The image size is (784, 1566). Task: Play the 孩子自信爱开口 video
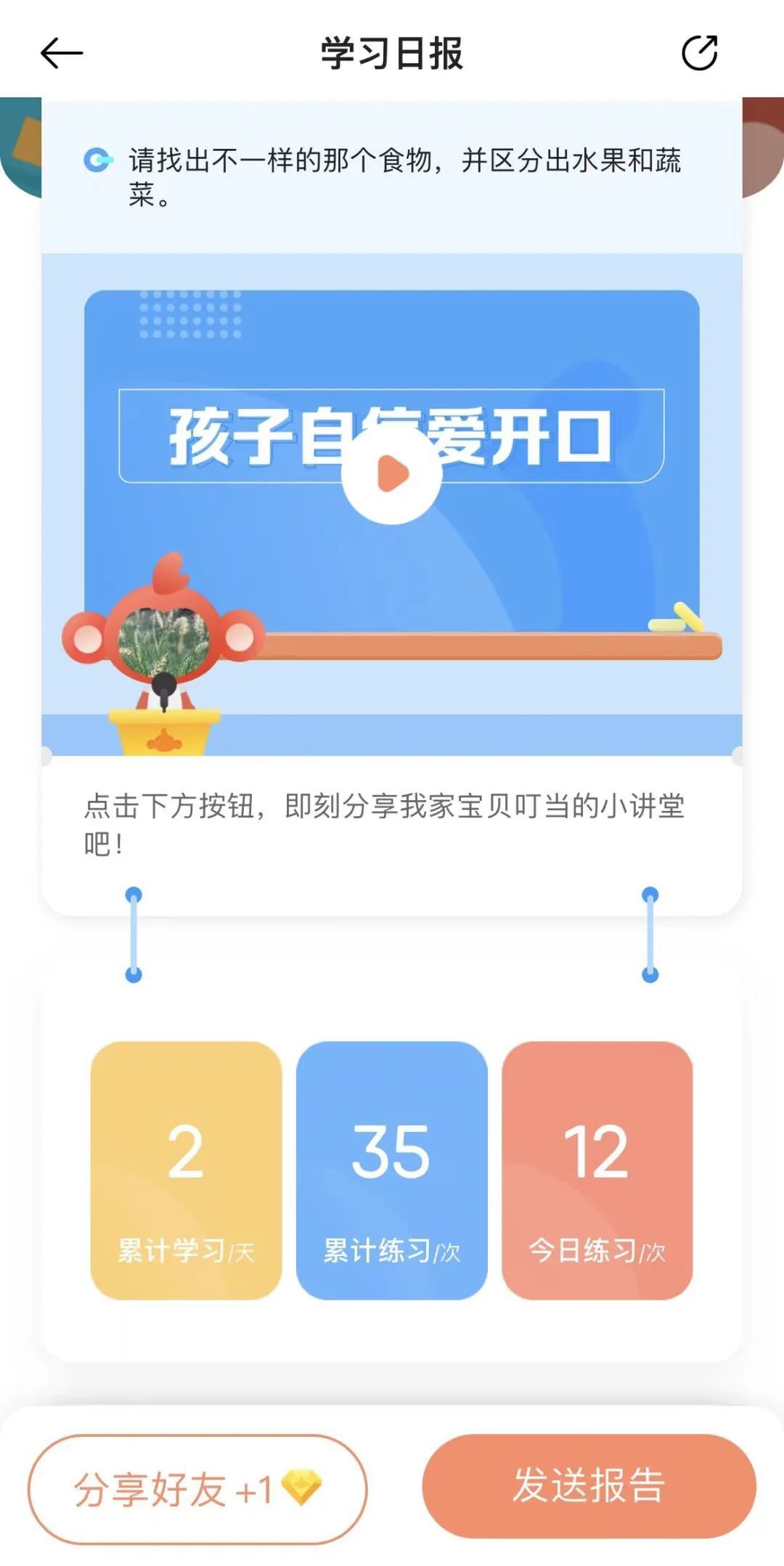(392, 474)
